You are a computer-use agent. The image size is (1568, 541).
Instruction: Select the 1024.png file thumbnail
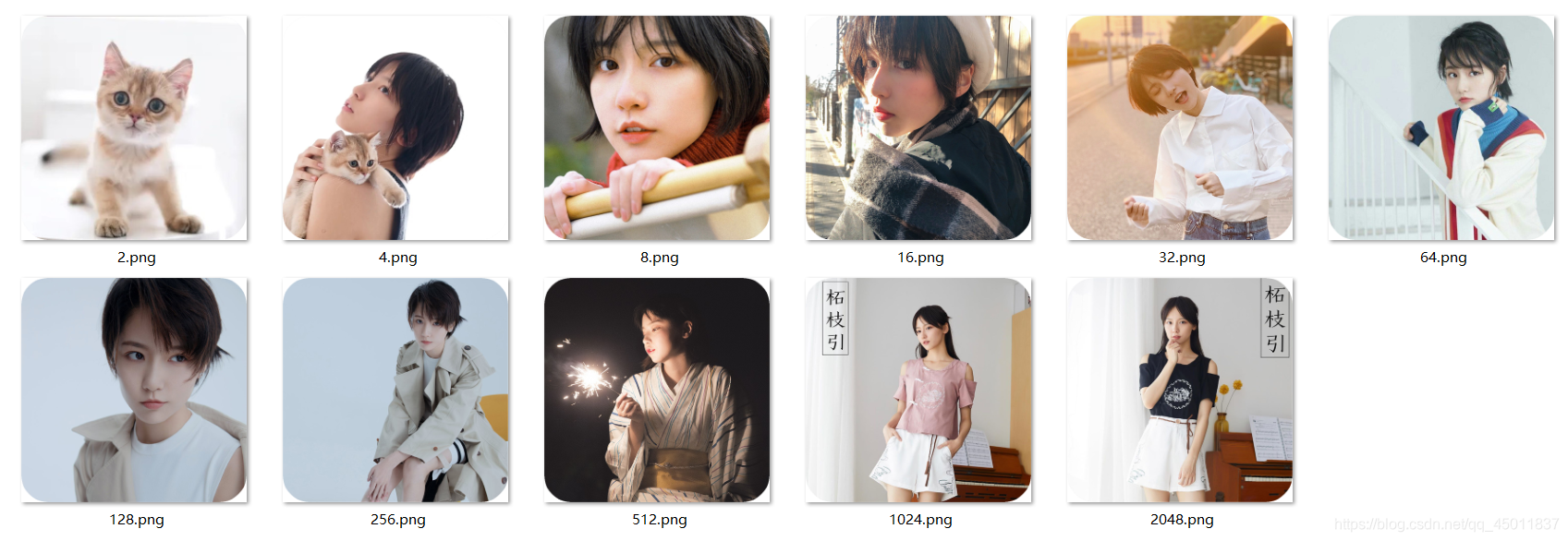pos(918,391)
